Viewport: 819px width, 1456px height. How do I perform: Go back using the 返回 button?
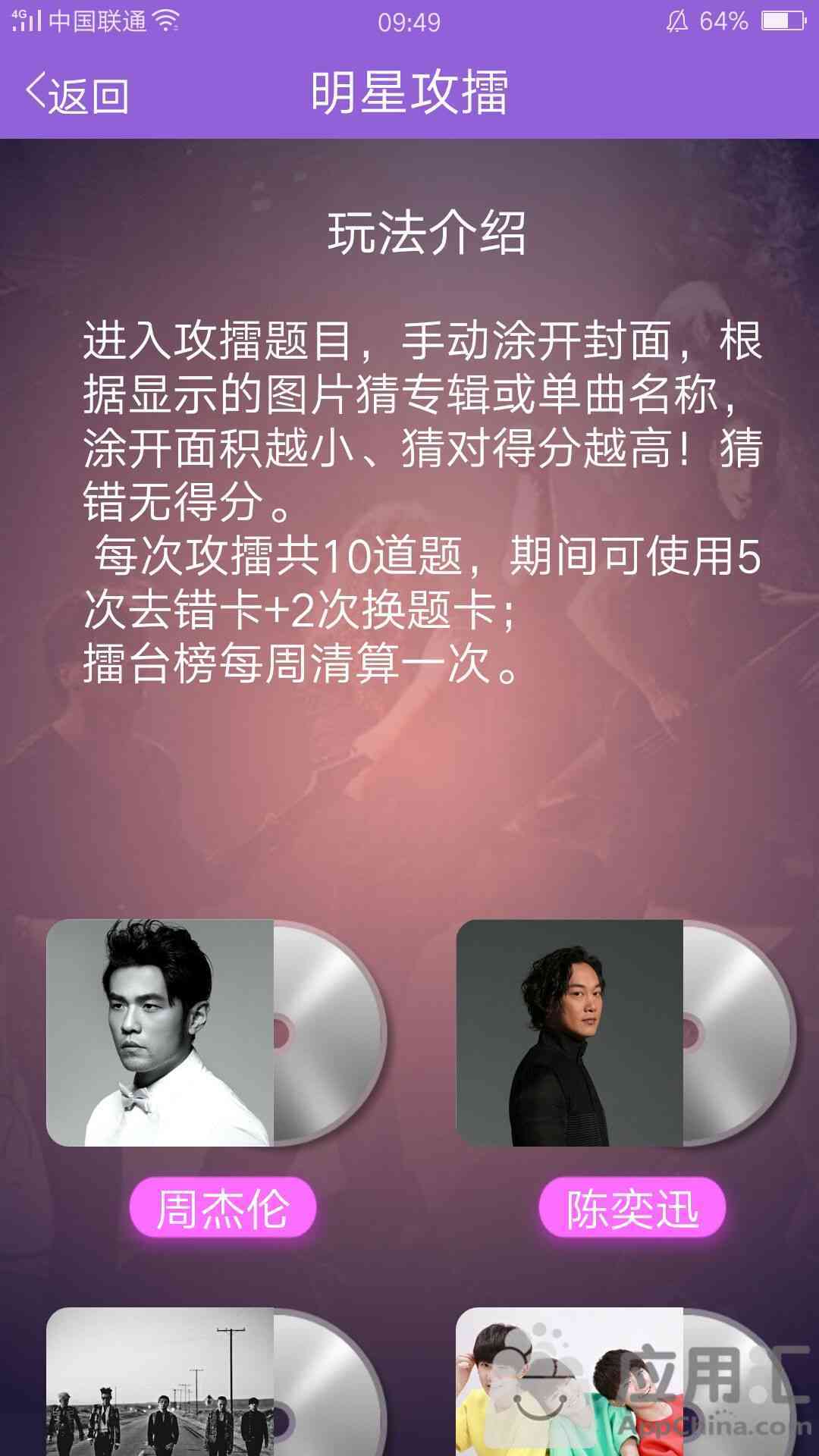pyautogui.click(x=77, y=95)
